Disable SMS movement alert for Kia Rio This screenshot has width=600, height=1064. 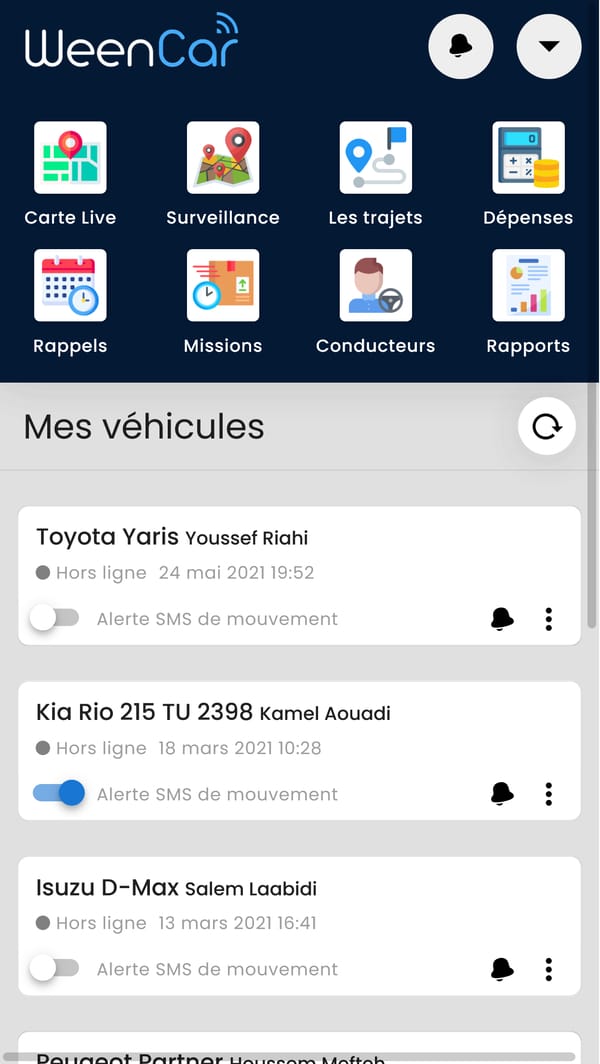[x=58, y=794]
